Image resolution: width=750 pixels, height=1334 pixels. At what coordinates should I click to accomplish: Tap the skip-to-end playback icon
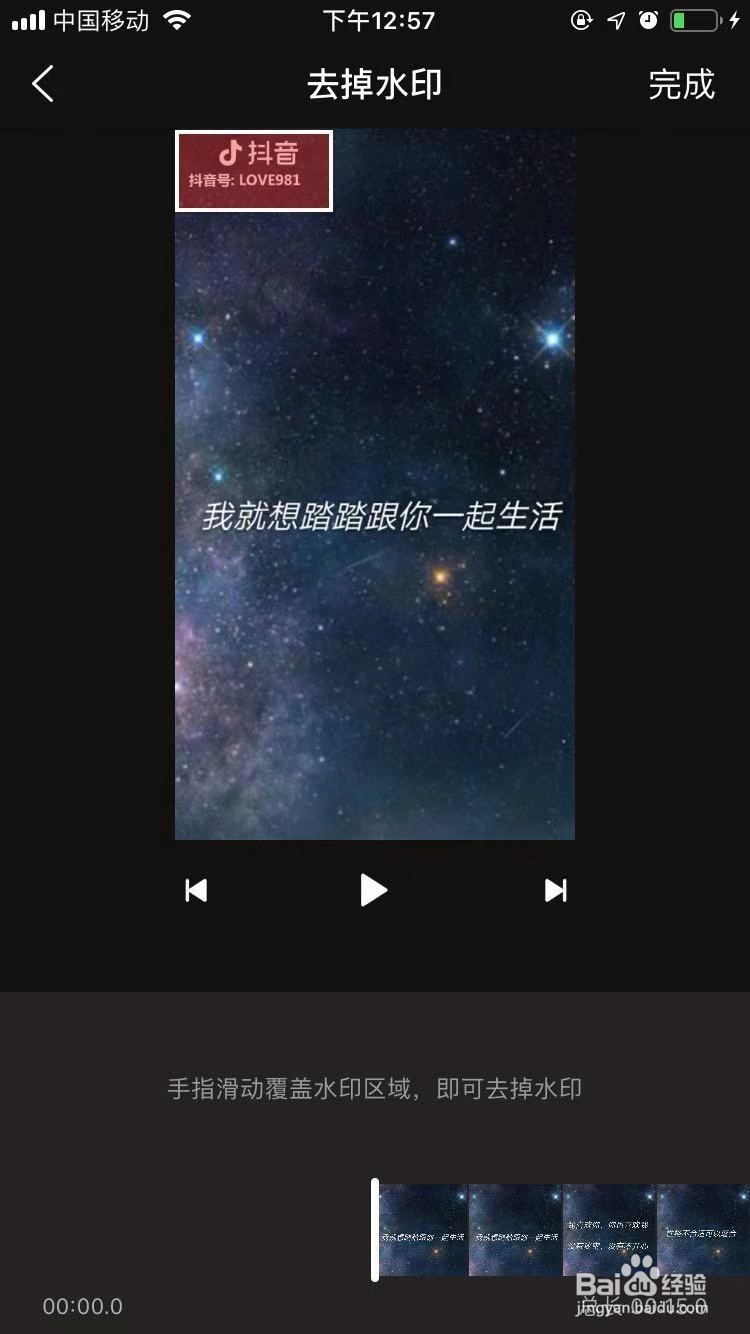(554, 890)
